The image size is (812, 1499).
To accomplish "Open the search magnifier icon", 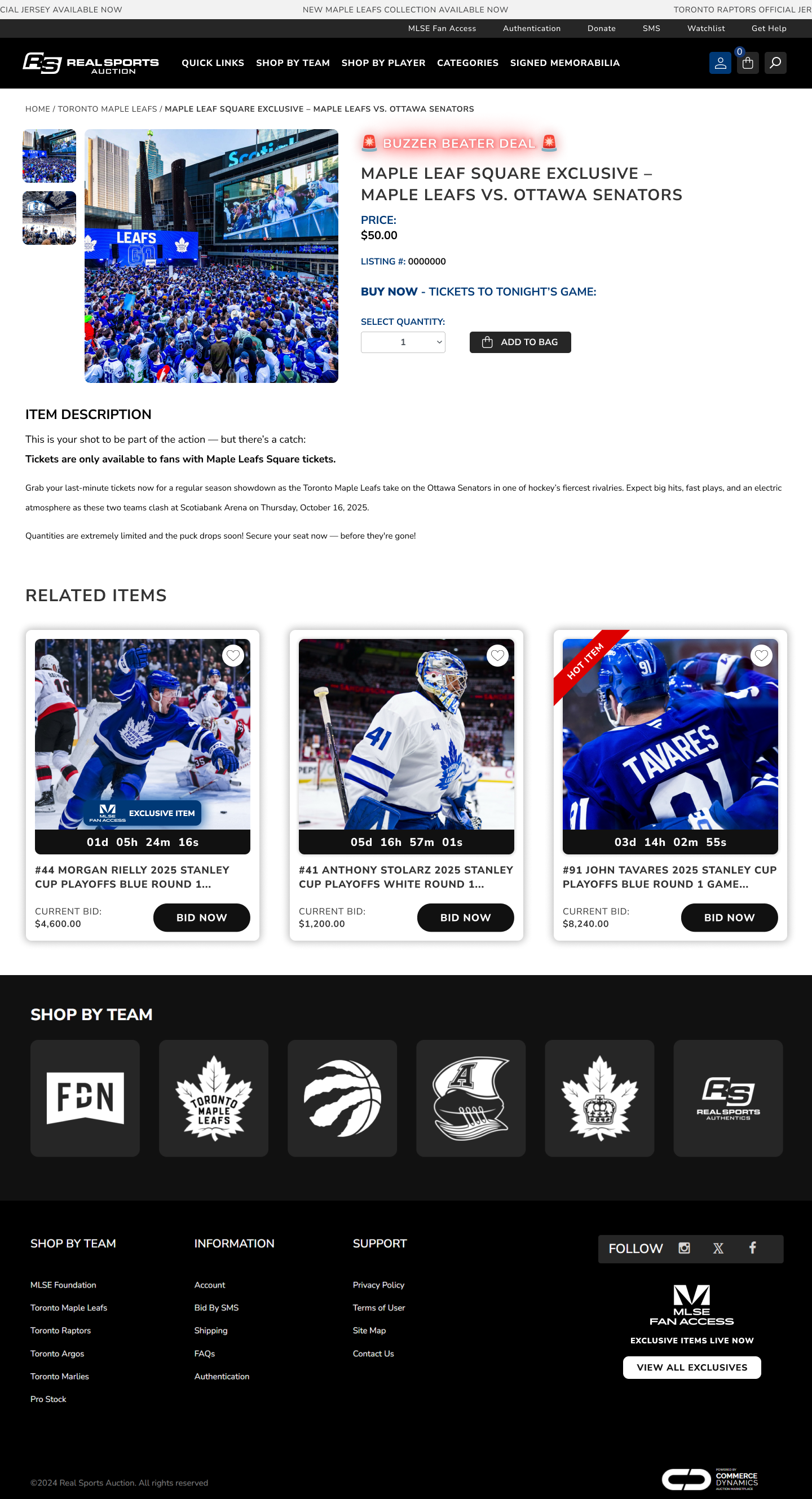I will click(x=775, y=63).
